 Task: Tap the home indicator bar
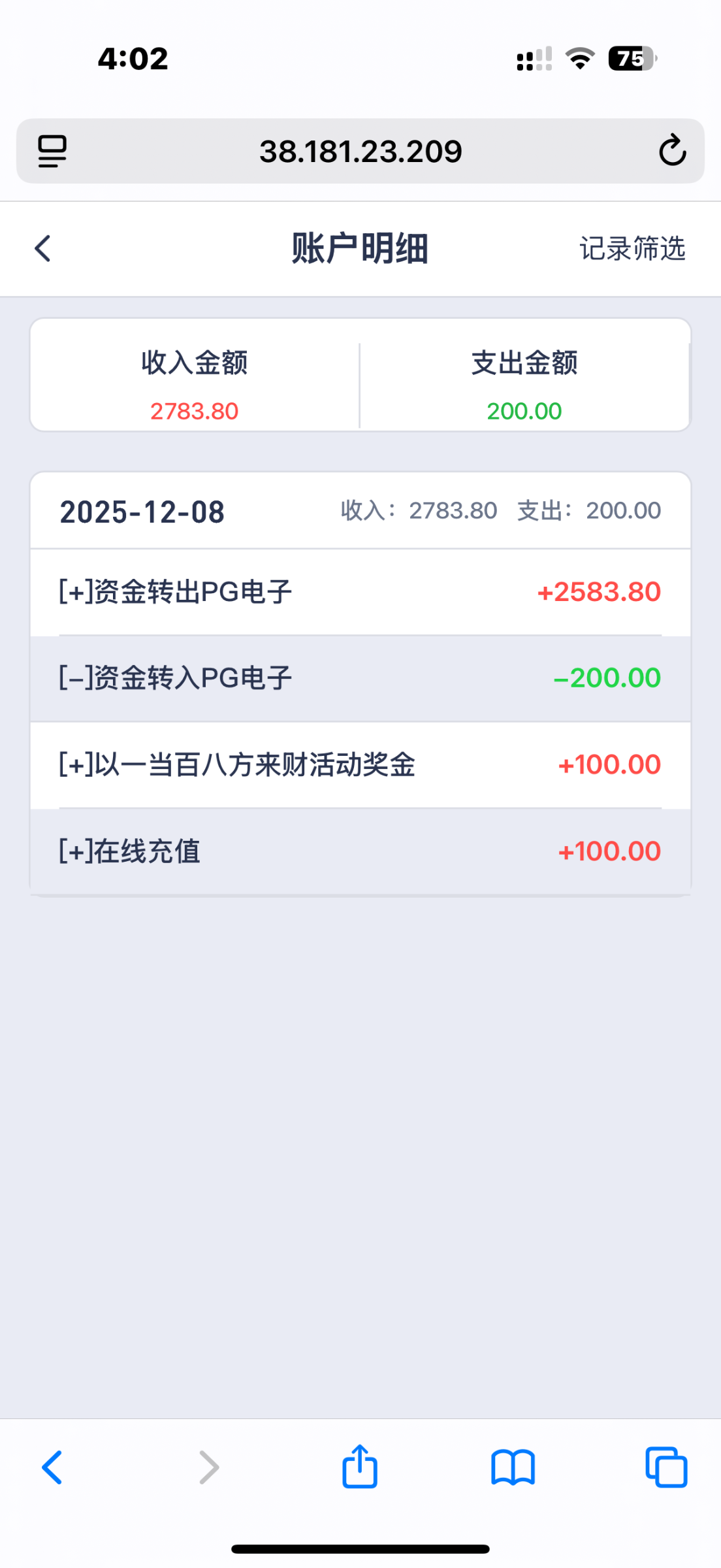[360, 1550]
